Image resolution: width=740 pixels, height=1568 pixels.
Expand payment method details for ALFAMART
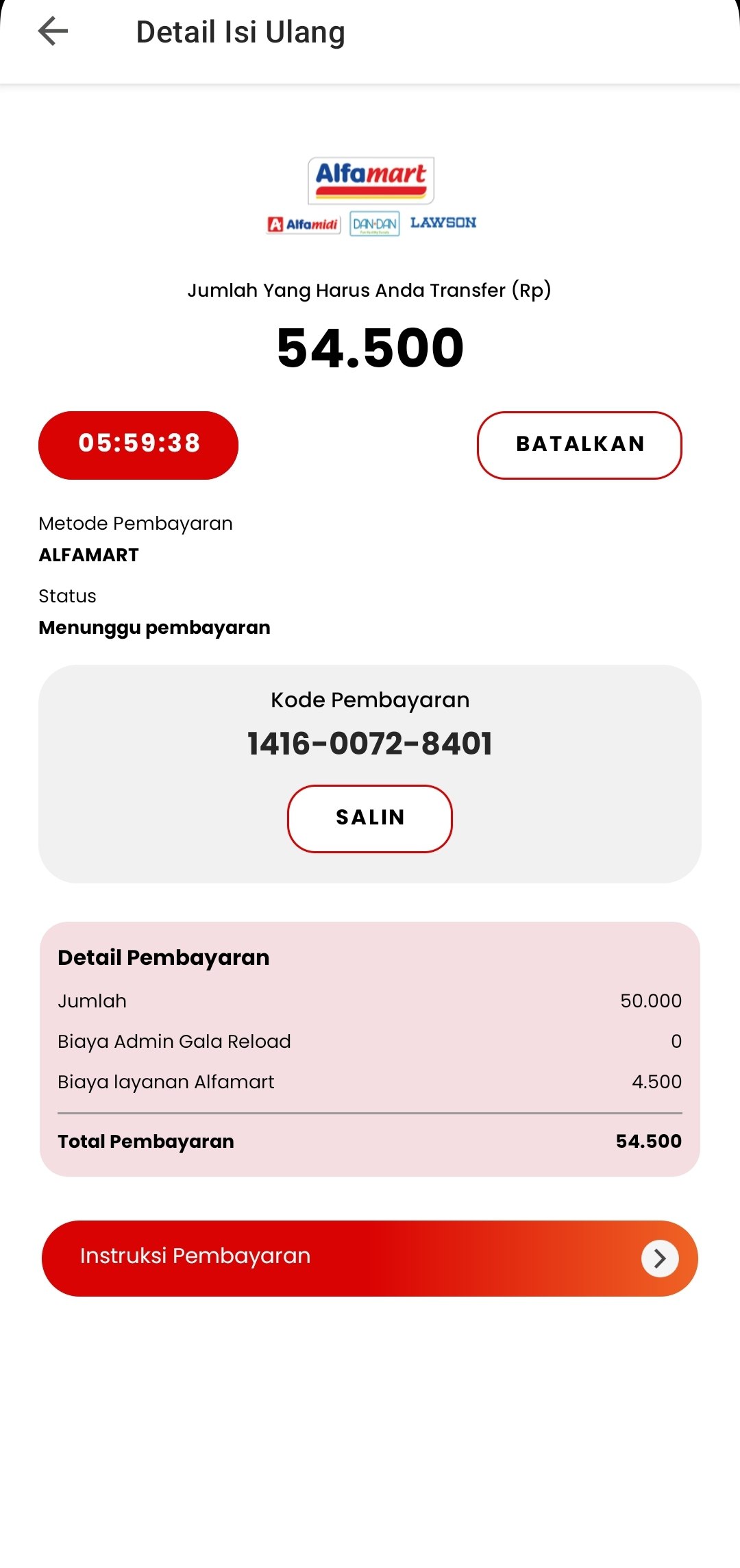click(x=89, y=555)
